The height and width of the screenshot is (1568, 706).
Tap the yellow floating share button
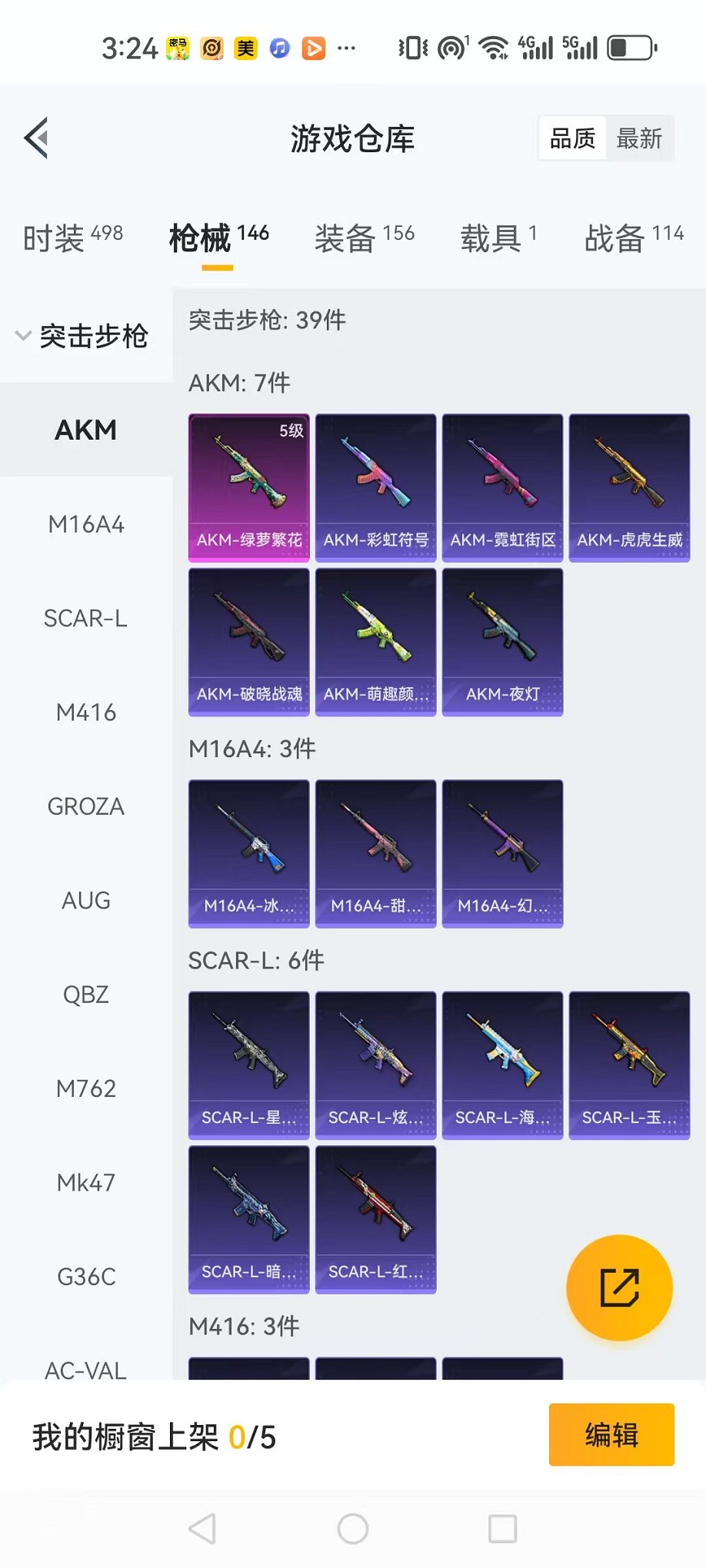click(619, 1287)
